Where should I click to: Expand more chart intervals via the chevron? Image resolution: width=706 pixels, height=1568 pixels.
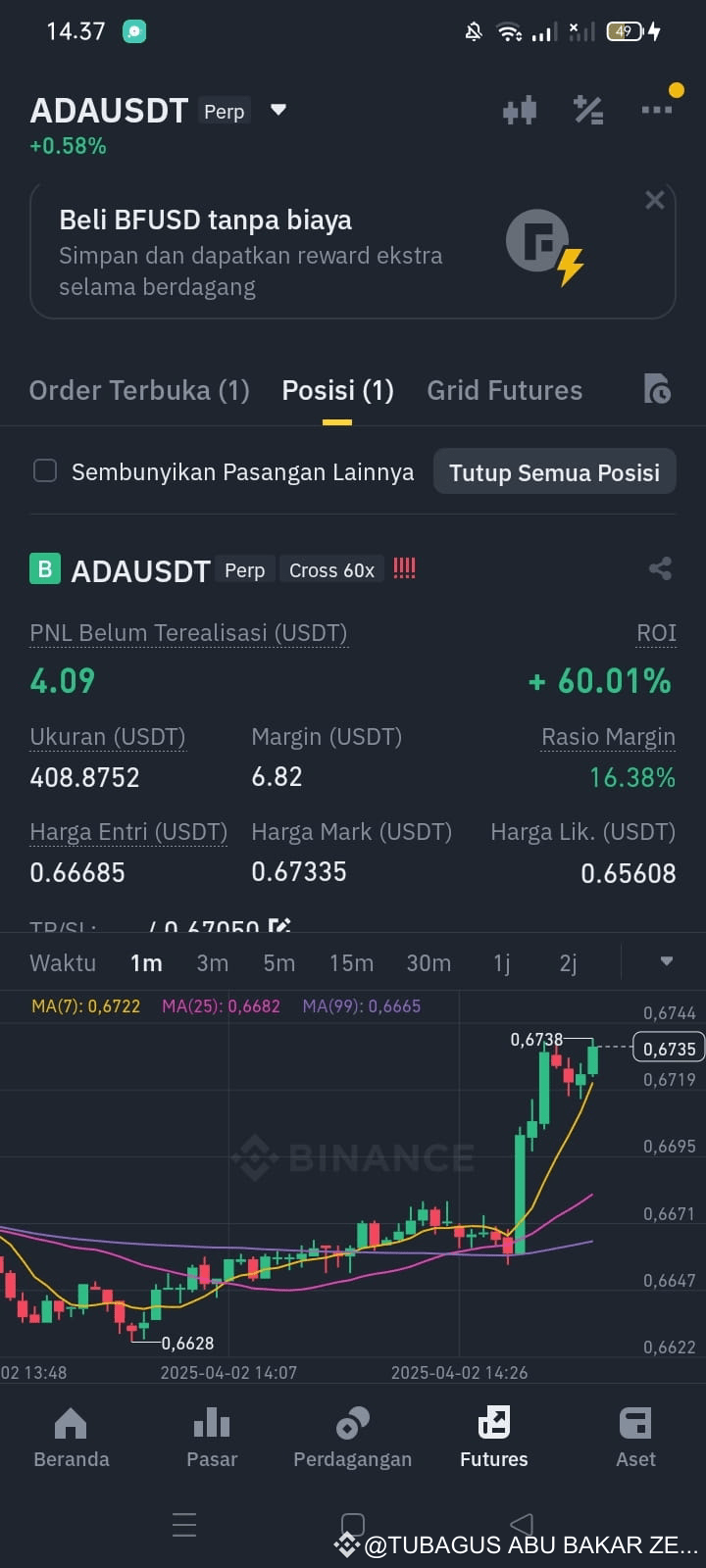point(668,962)
